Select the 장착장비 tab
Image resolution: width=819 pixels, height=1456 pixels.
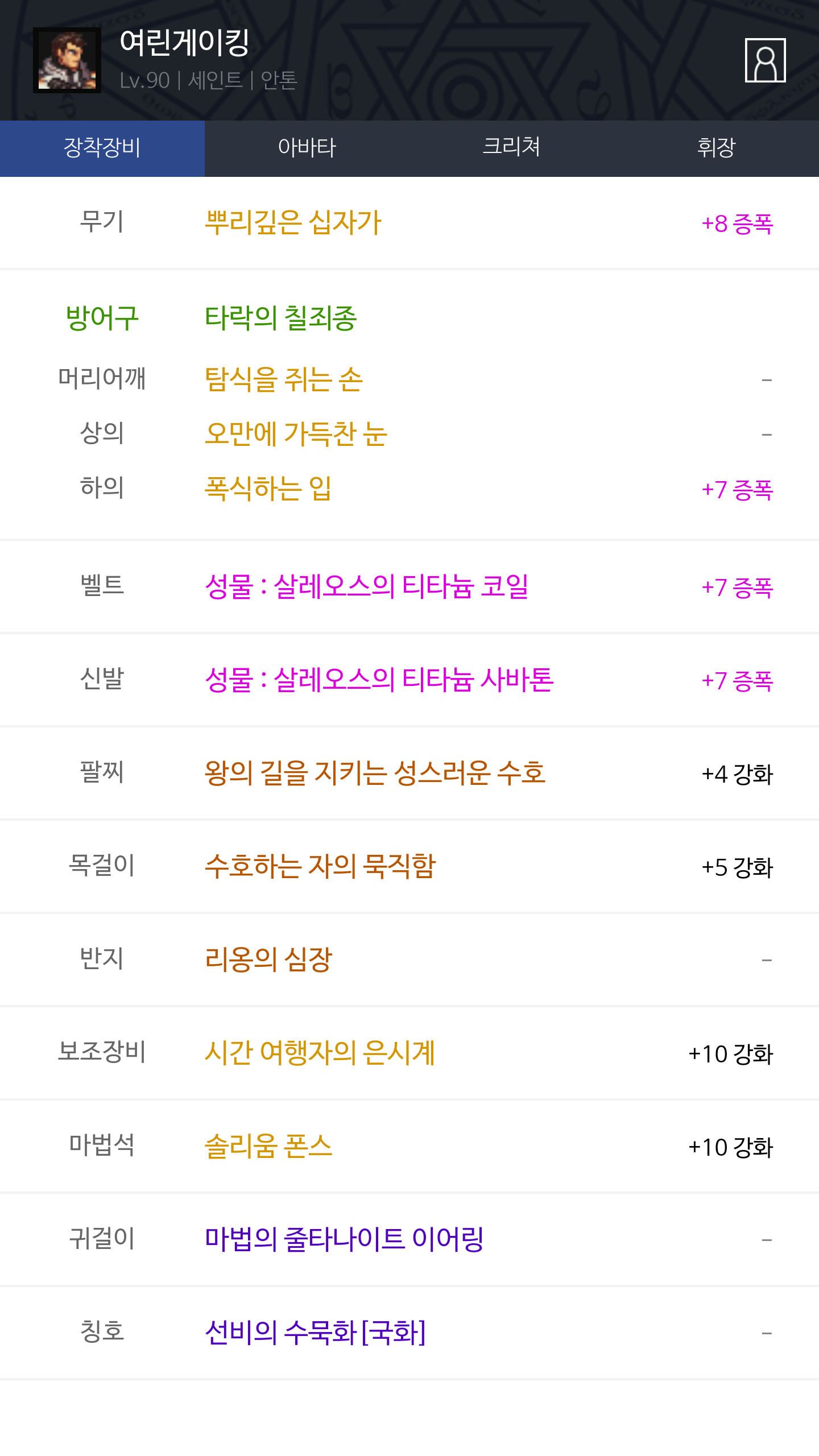tap(102, 148)
